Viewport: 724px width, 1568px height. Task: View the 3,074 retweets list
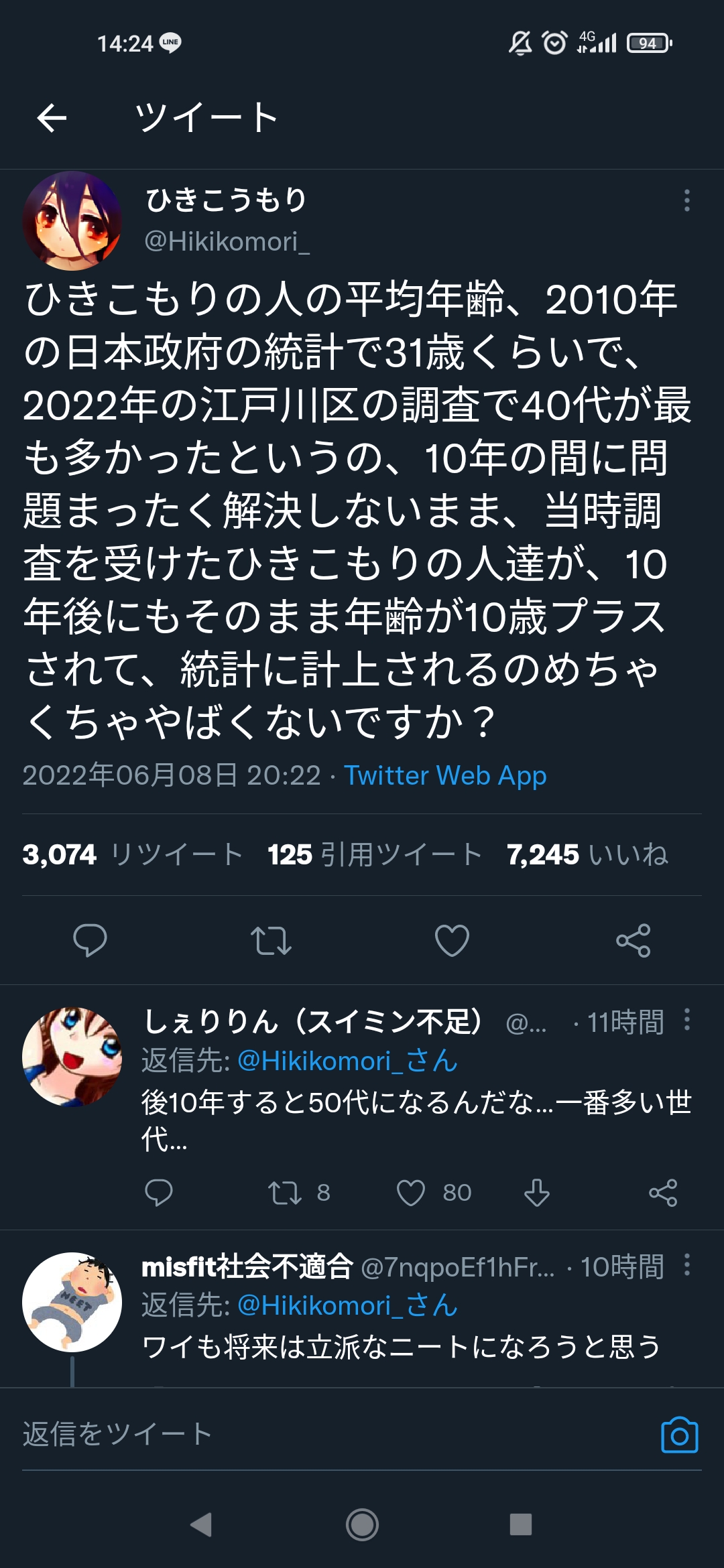[133, 854]
